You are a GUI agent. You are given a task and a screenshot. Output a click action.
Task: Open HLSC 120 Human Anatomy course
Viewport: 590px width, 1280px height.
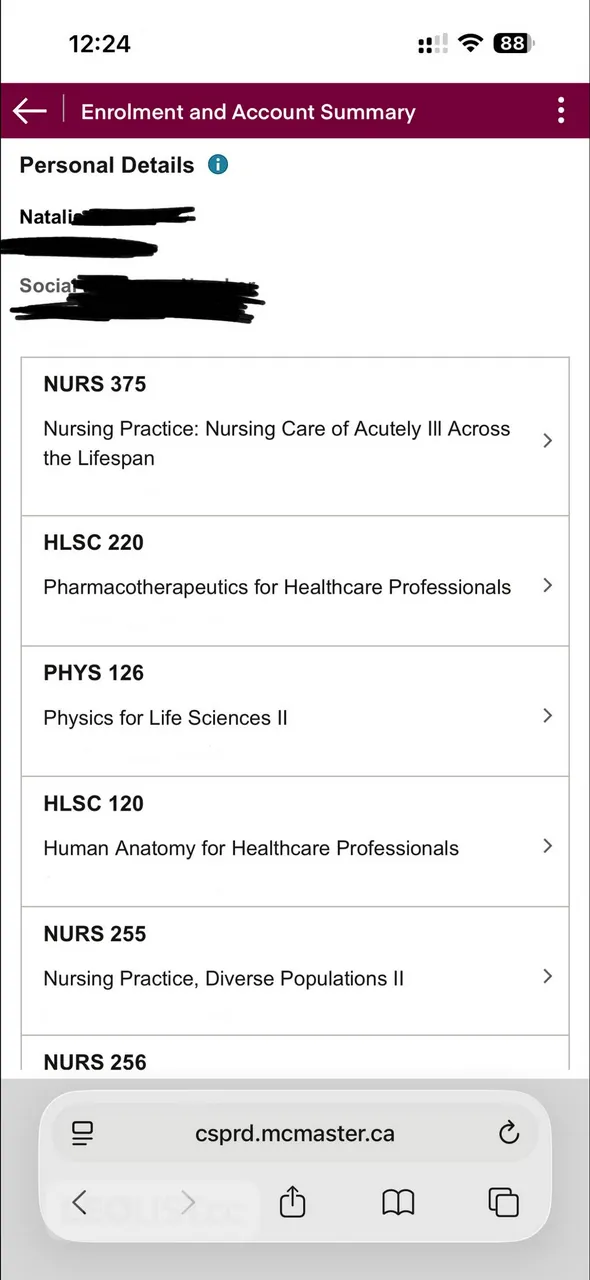tap(295, 841)
